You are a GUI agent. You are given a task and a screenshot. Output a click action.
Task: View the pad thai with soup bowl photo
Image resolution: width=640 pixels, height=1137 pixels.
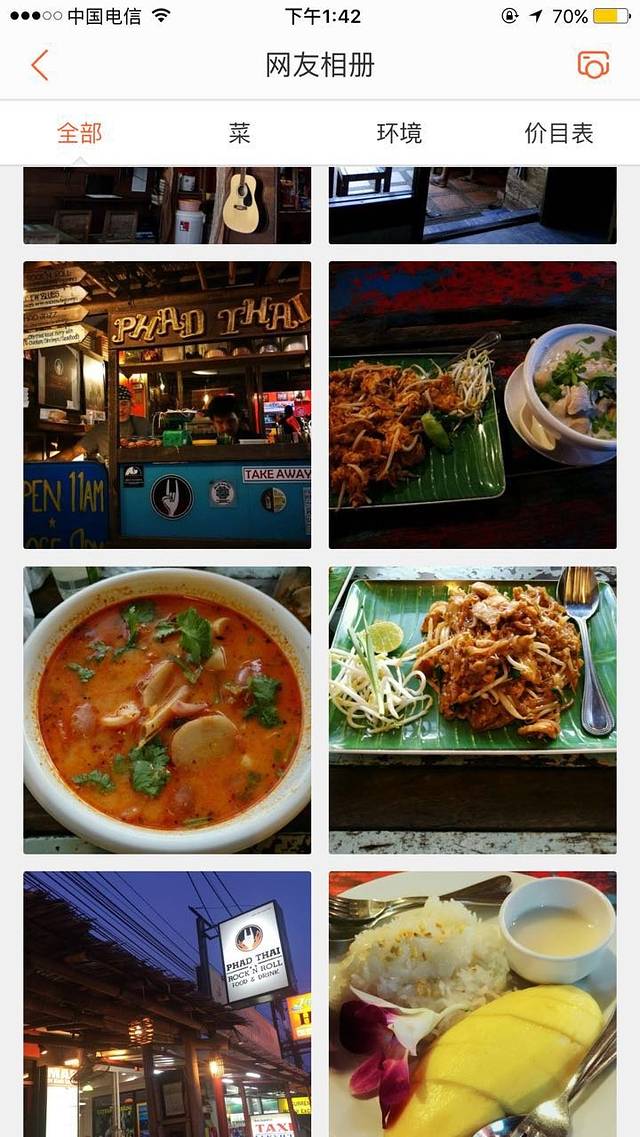472,405
